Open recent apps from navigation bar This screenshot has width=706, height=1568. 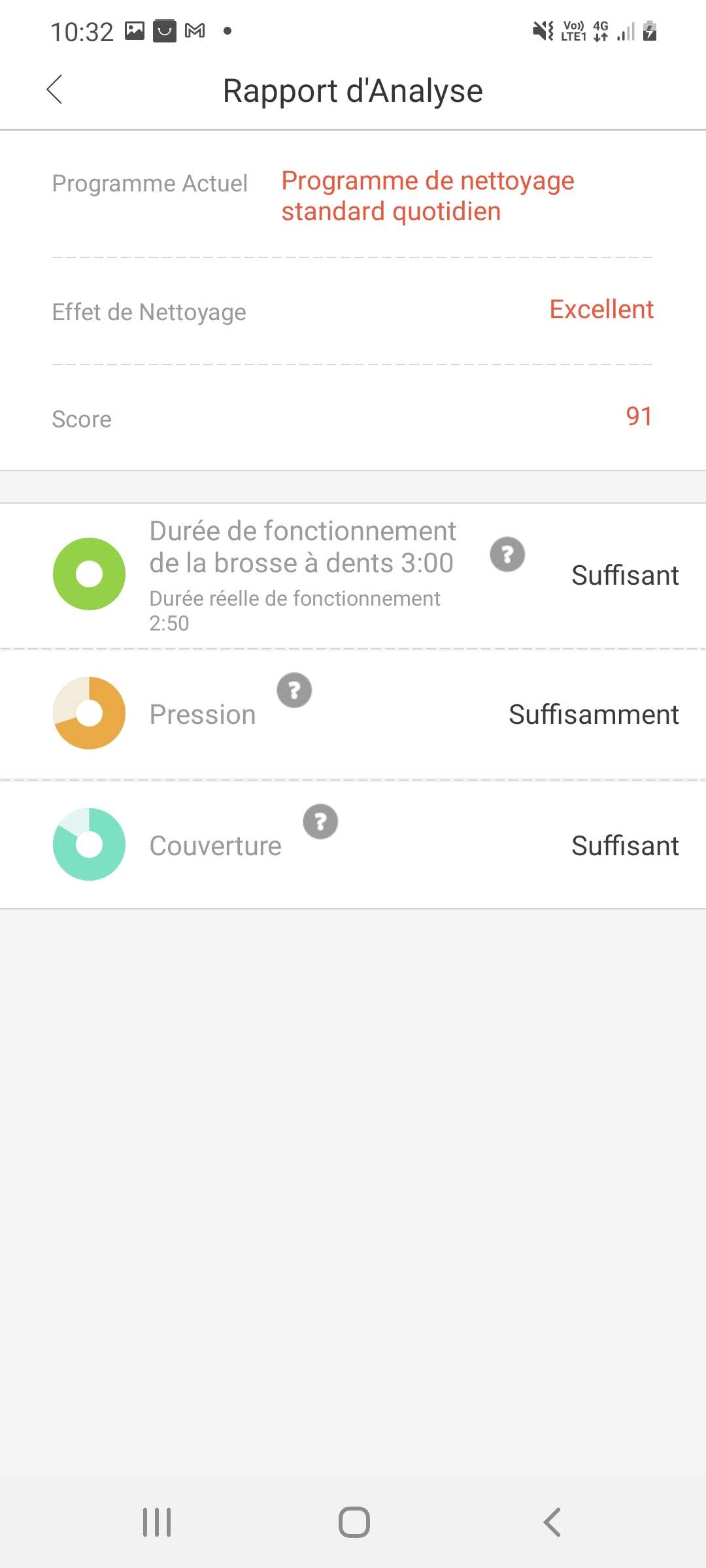(157, 1522)
